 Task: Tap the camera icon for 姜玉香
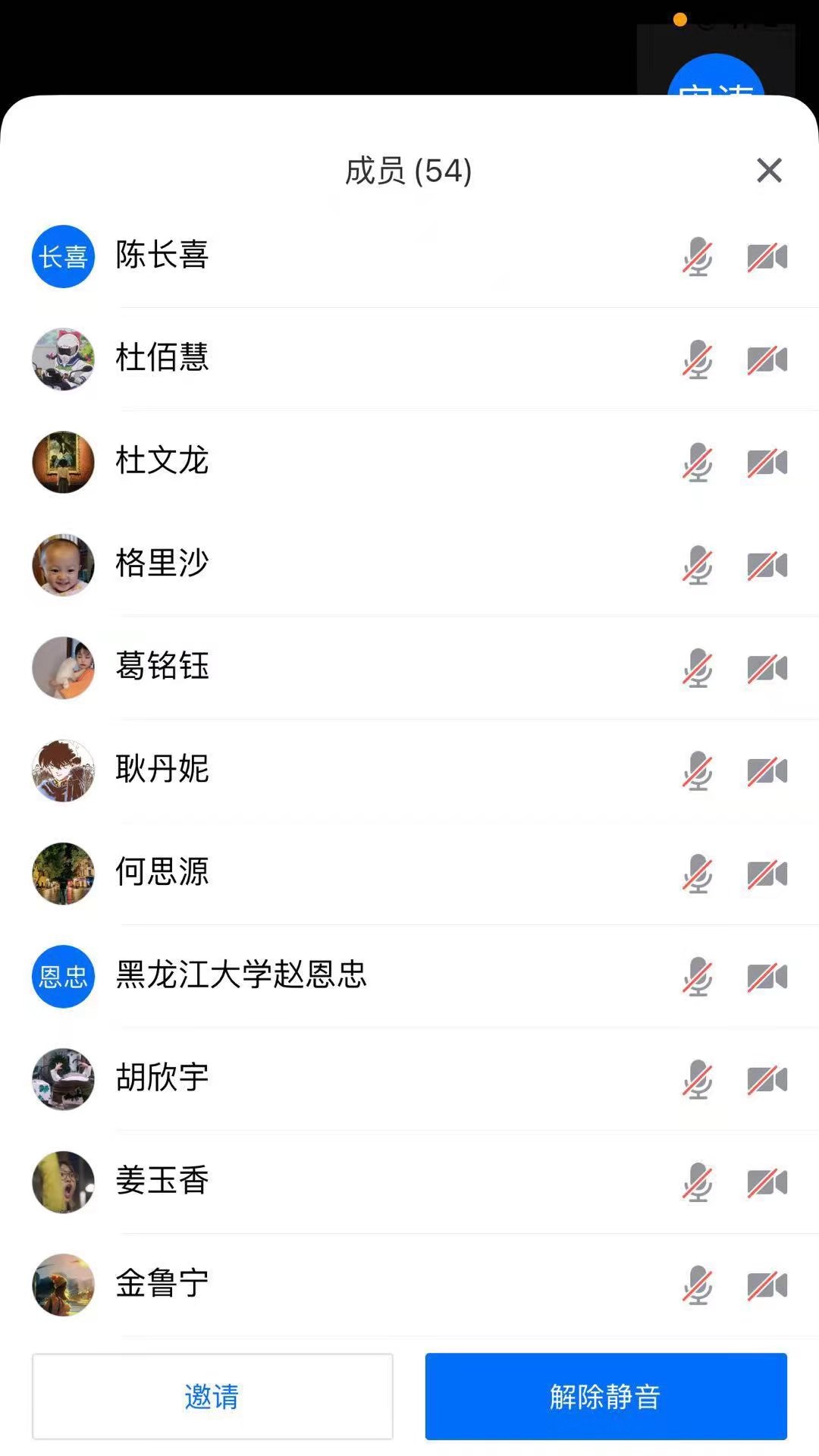767,1183
